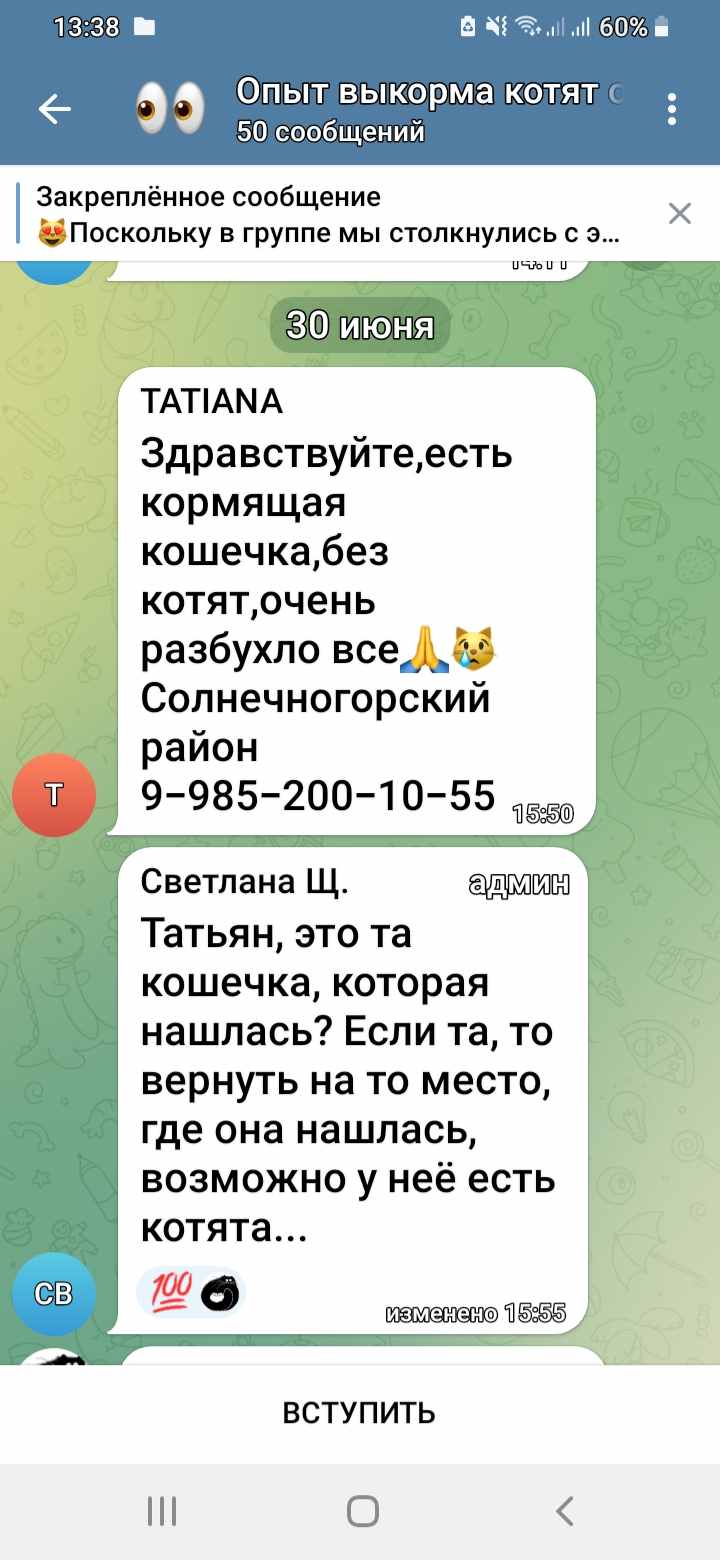This screenshot has width=720, height=1560.
Task: Open TATIANA's profile via the red T avatar
Action: click(x=54, y=795)
